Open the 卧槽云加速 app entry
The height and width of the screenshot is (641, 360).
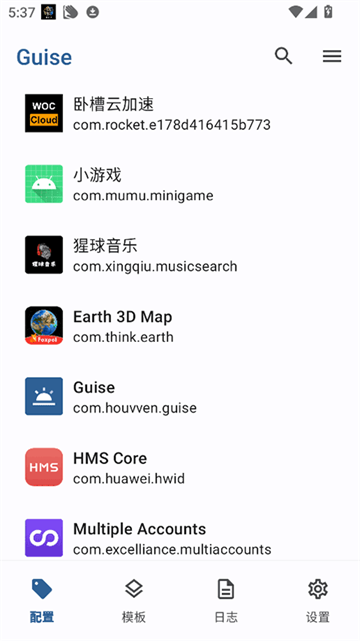[180, 113]
